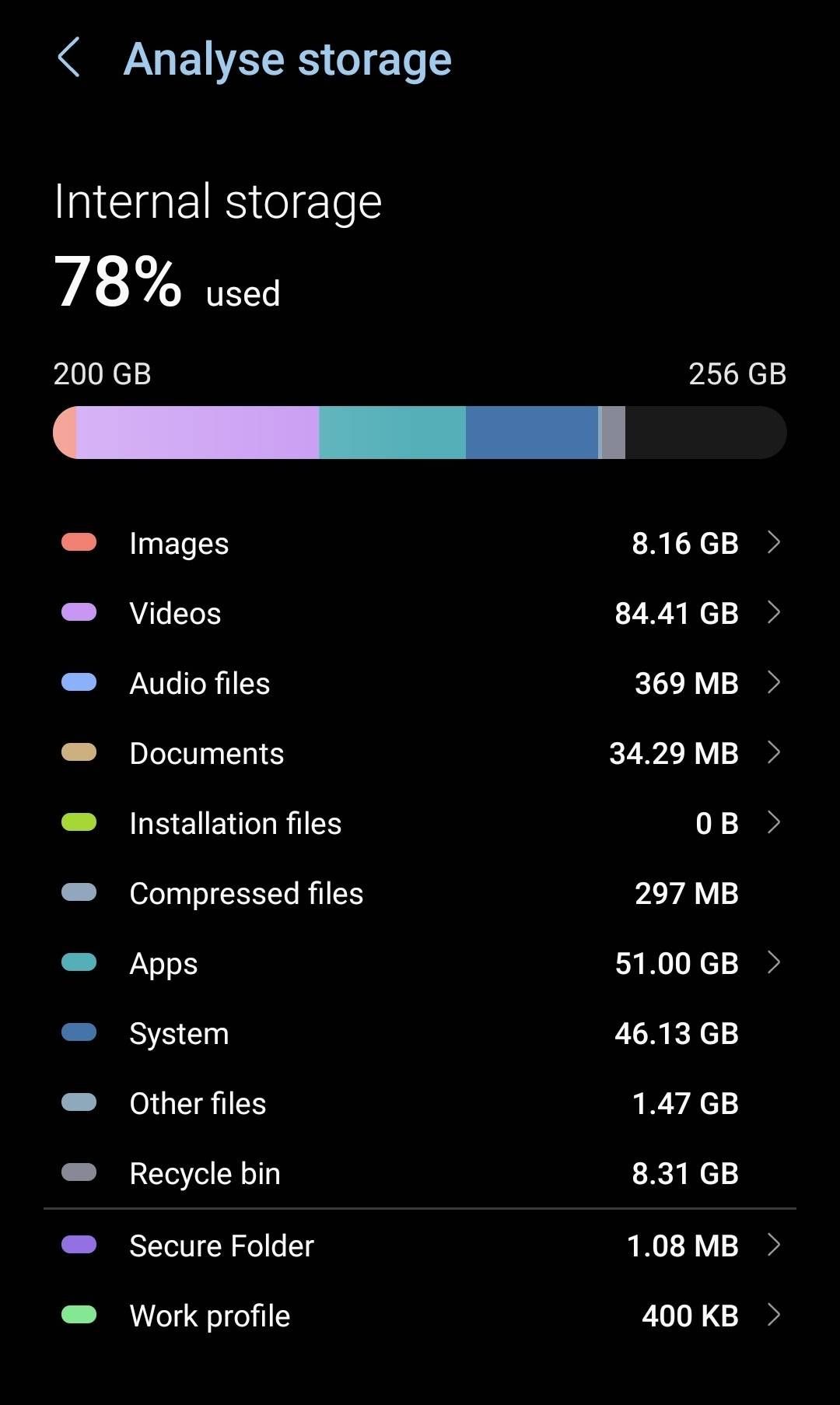
Task: Select the Compressed files row
Action: coord(420,892)
